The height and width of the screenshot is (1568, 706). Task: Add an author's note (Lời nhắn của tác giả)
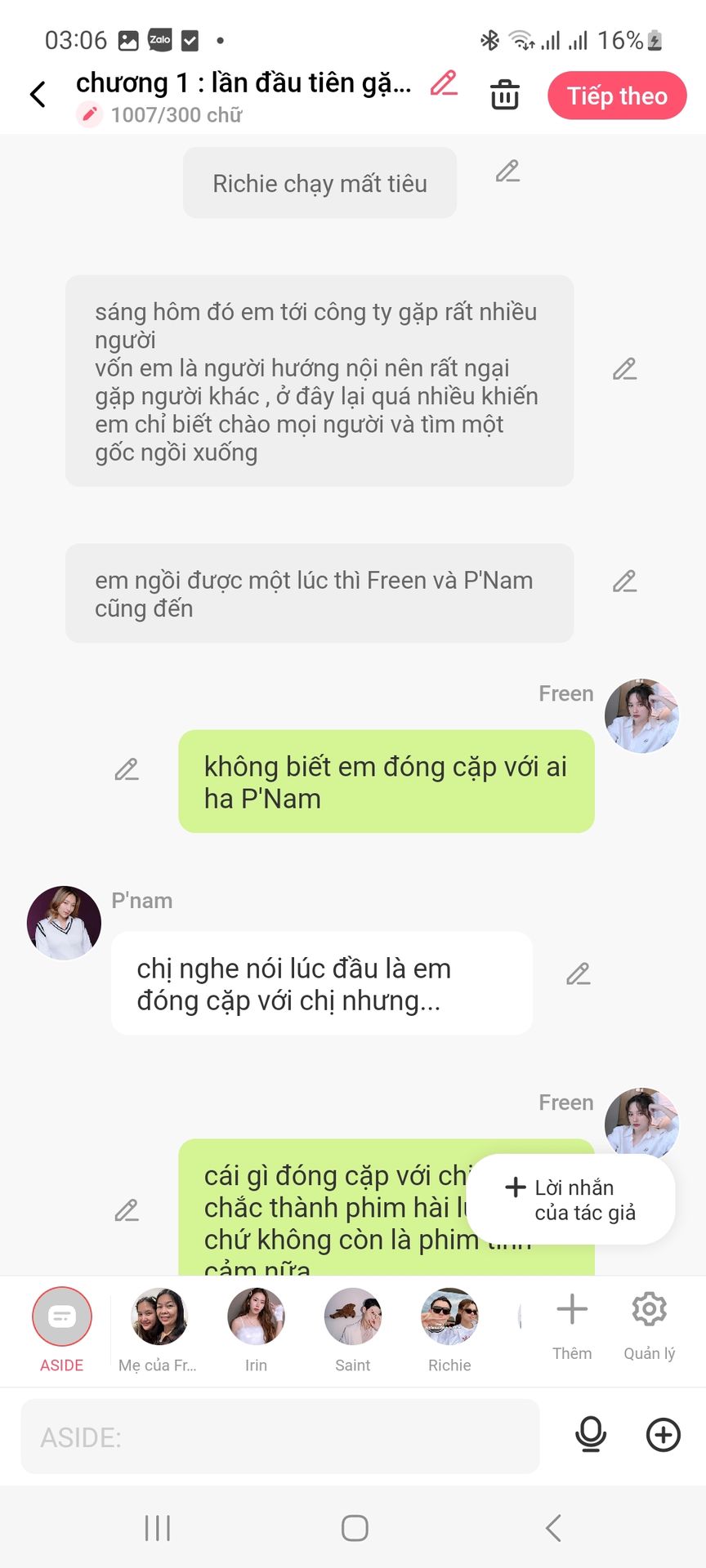pyautogui.click(x=570, y=1200)
